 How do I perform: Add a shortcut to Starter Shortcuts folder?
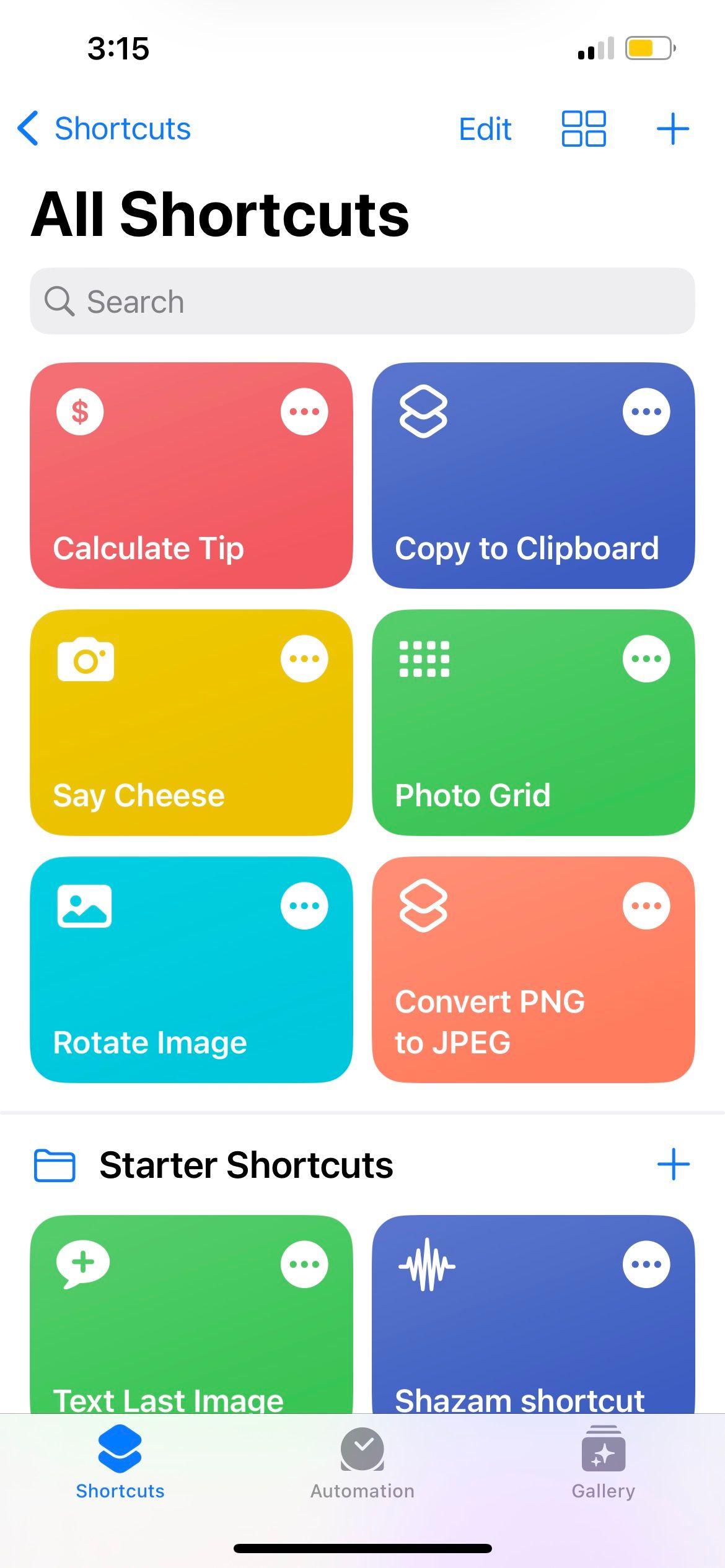coord(673,1163)
